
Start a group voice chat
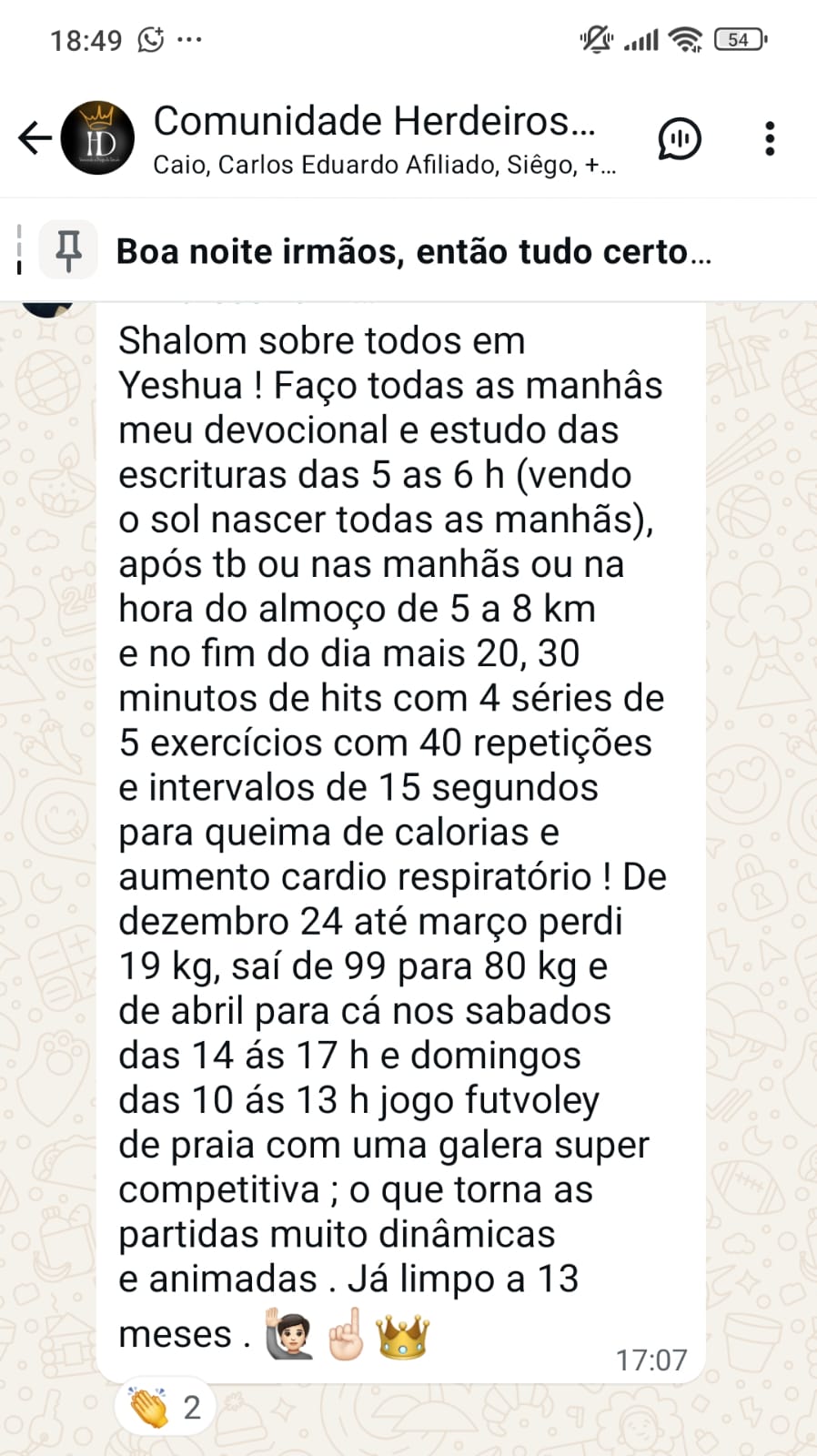tap(680, 140)
